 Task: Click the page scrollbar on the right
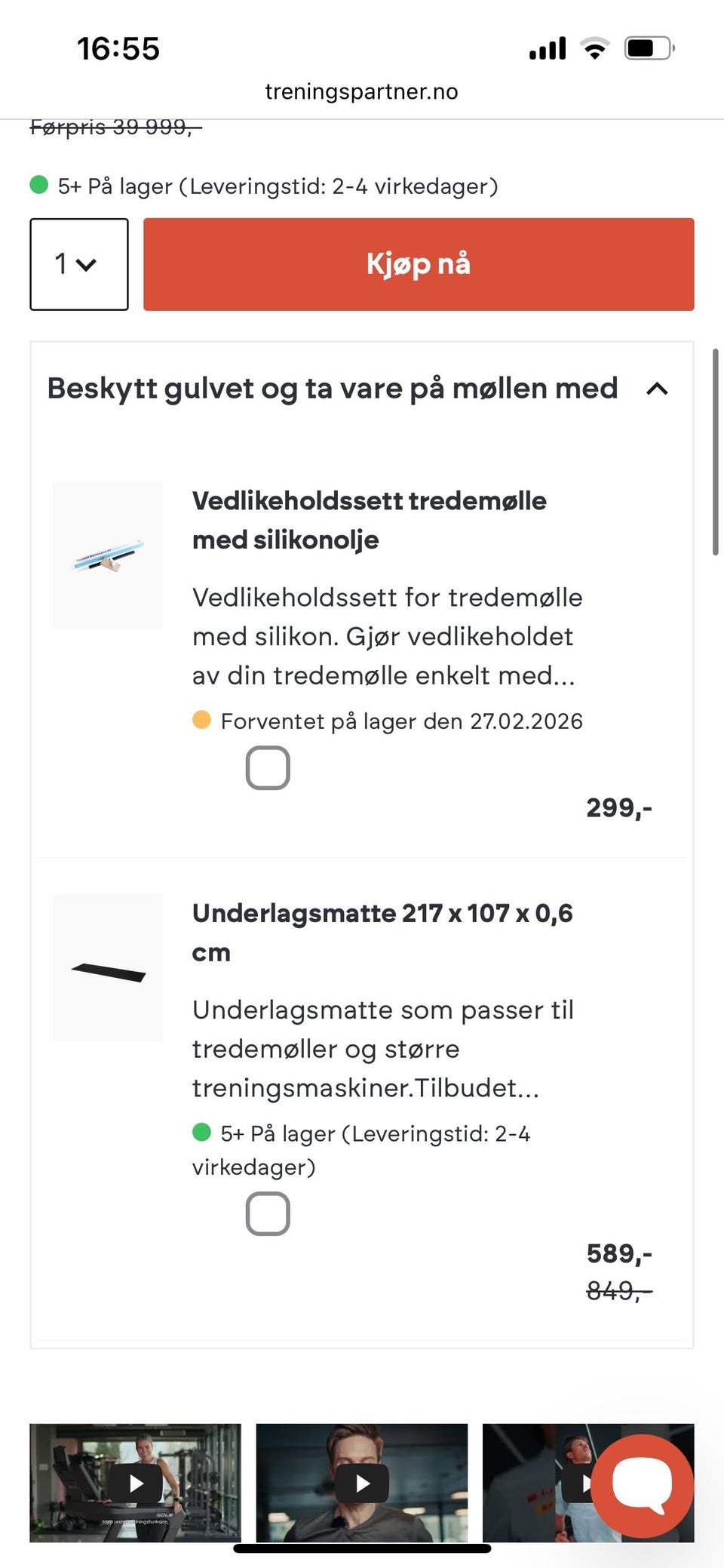716,453
